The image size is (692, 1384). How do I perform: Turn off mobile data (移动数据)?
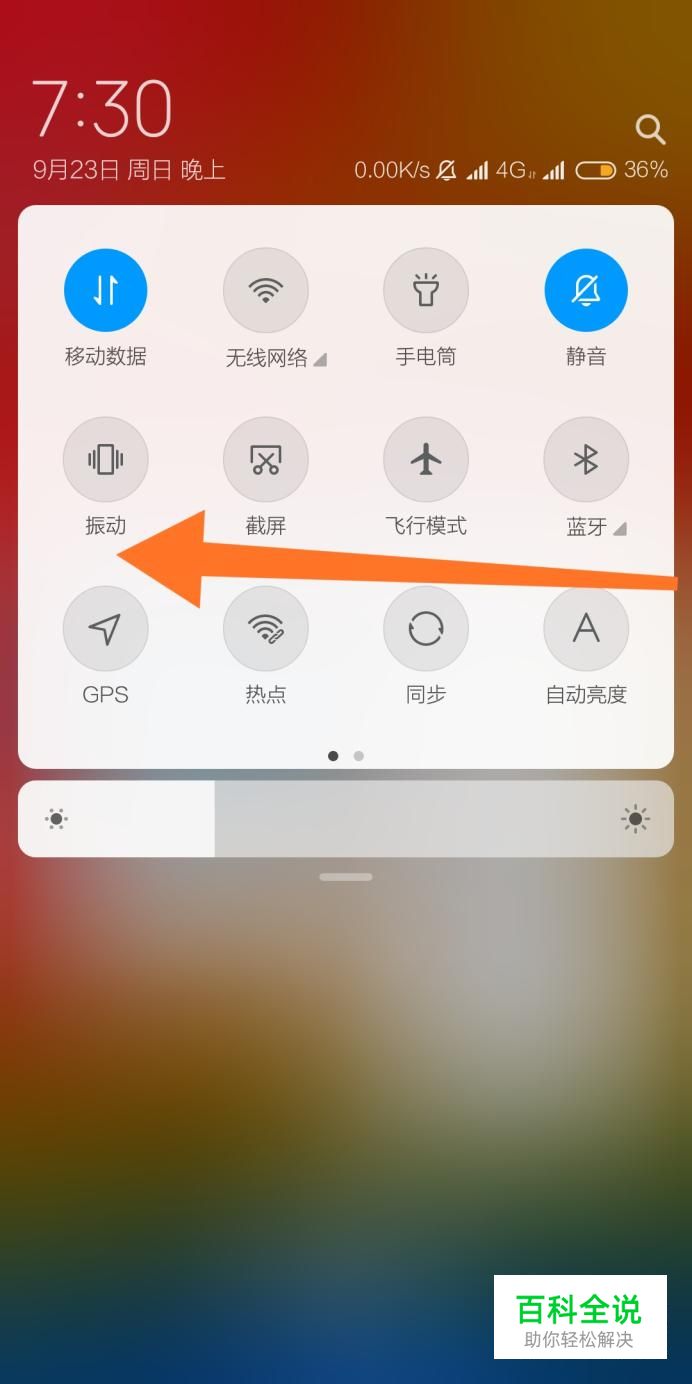tap(106, 290)
